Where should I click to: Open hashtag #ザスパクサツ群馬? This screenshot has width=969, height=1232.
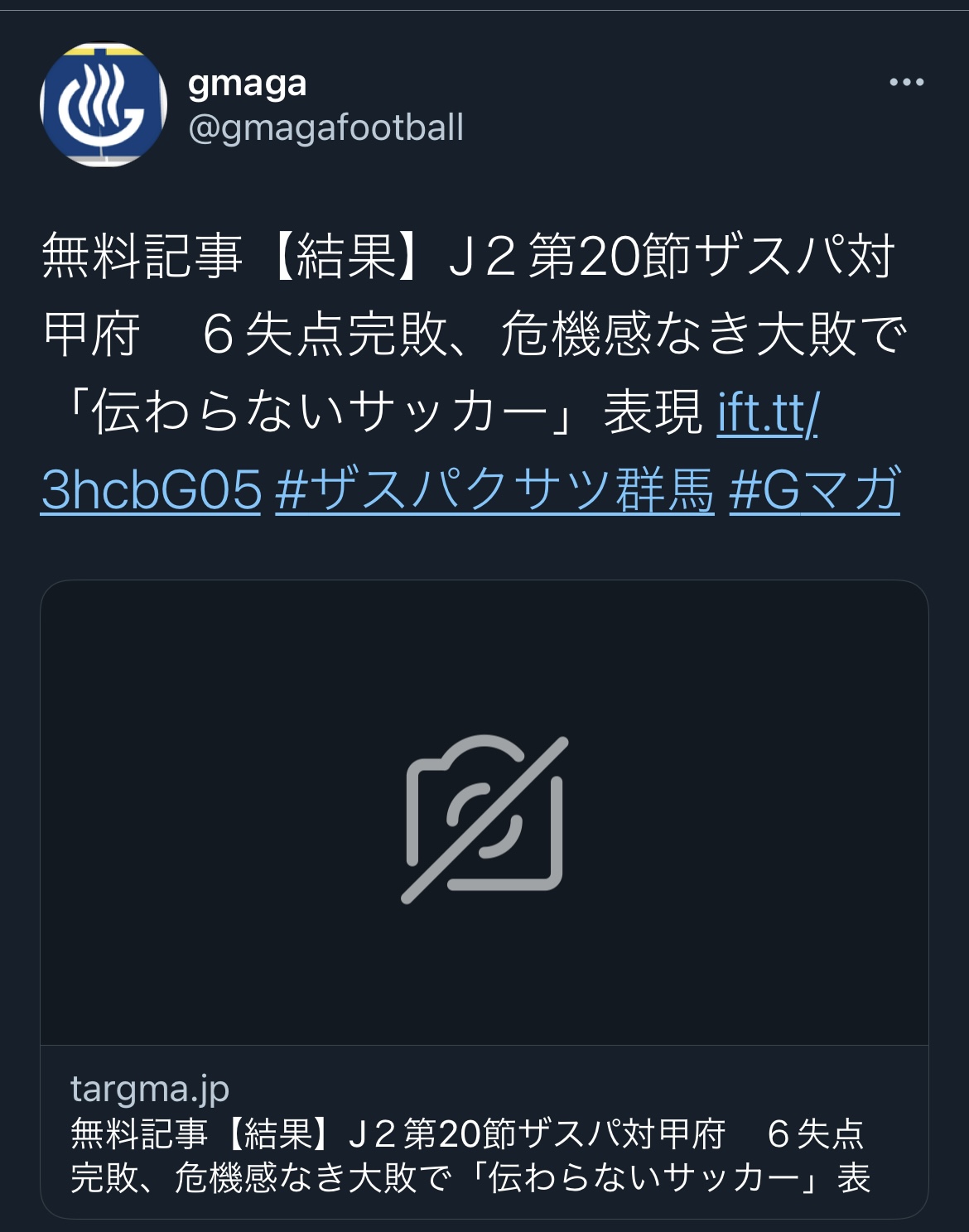point(494,490)
